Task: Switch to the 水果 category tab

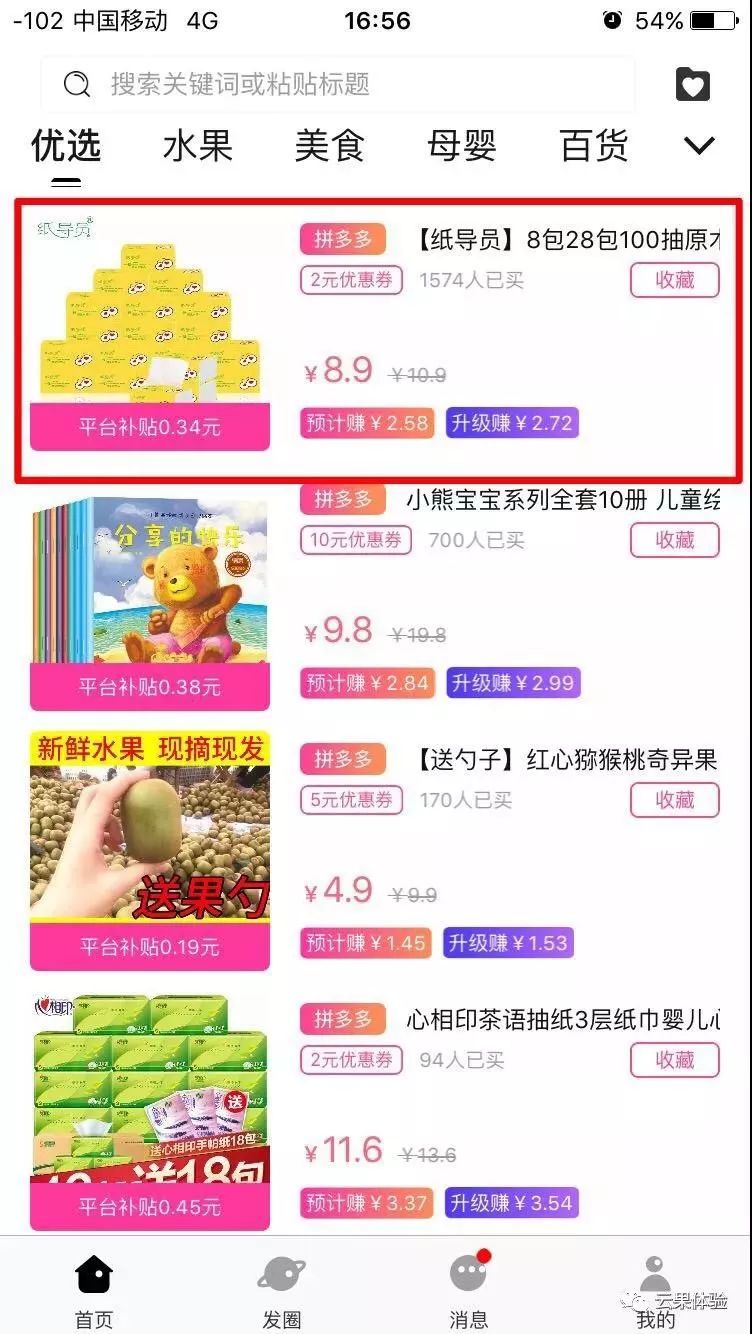Action: [197, 145]
